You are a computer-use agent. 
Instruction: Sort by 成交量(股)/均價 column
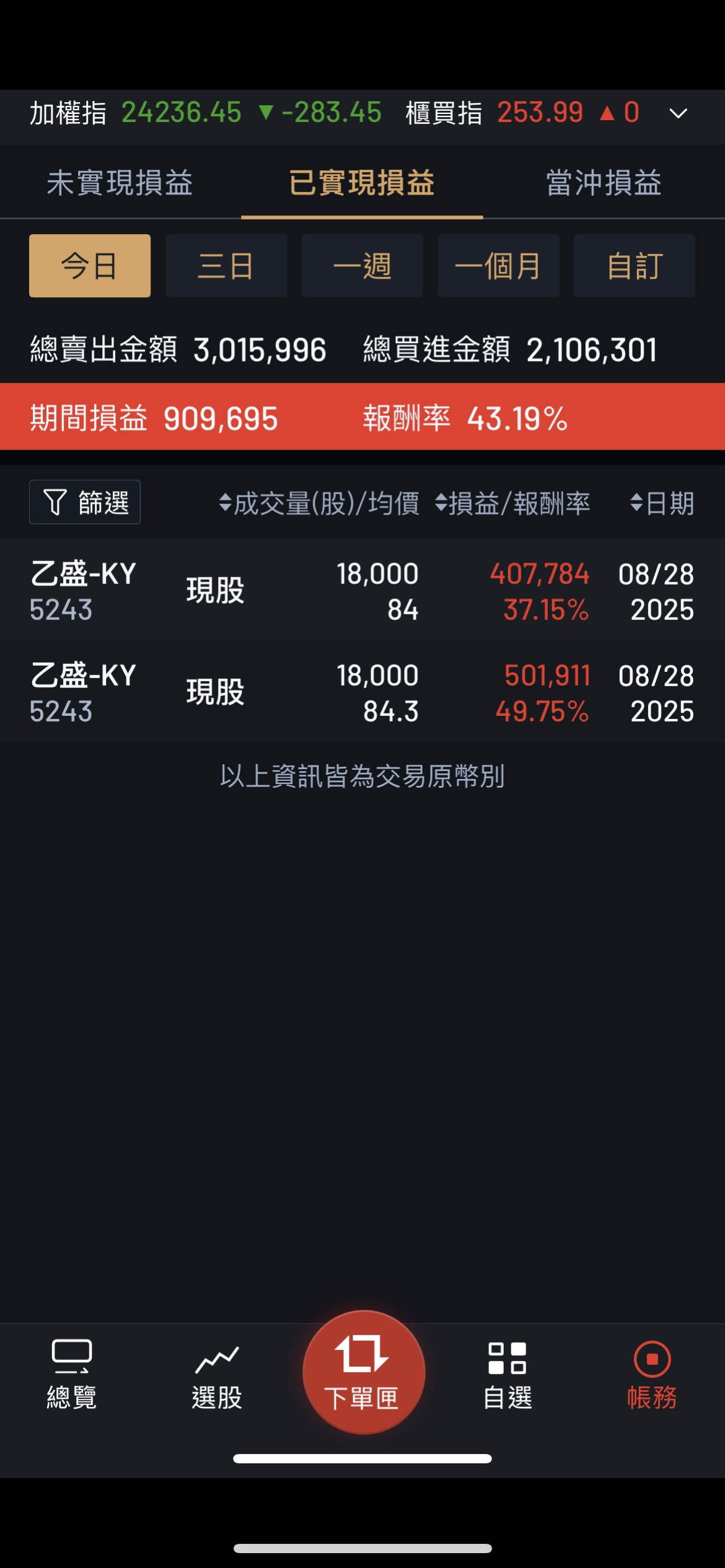[319, 503]
